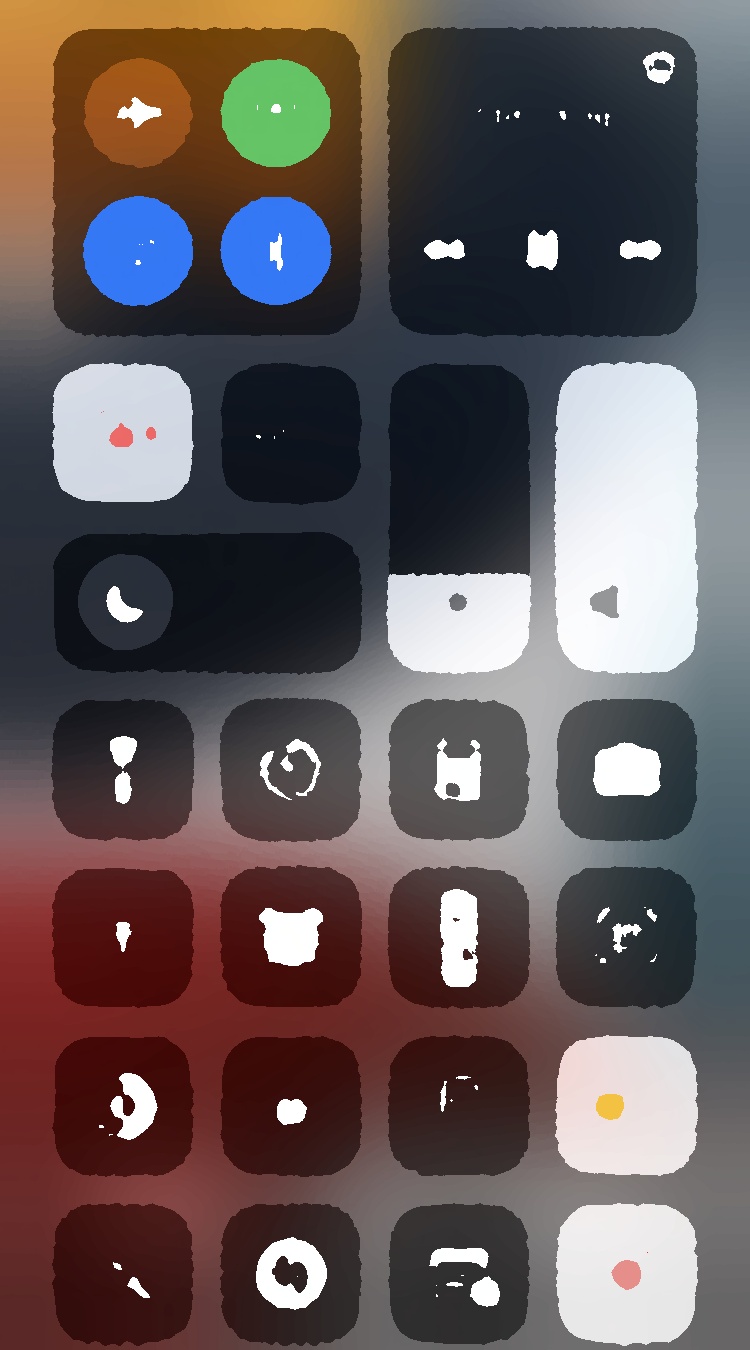Turn on the flashlight

(x=123, y=768)
